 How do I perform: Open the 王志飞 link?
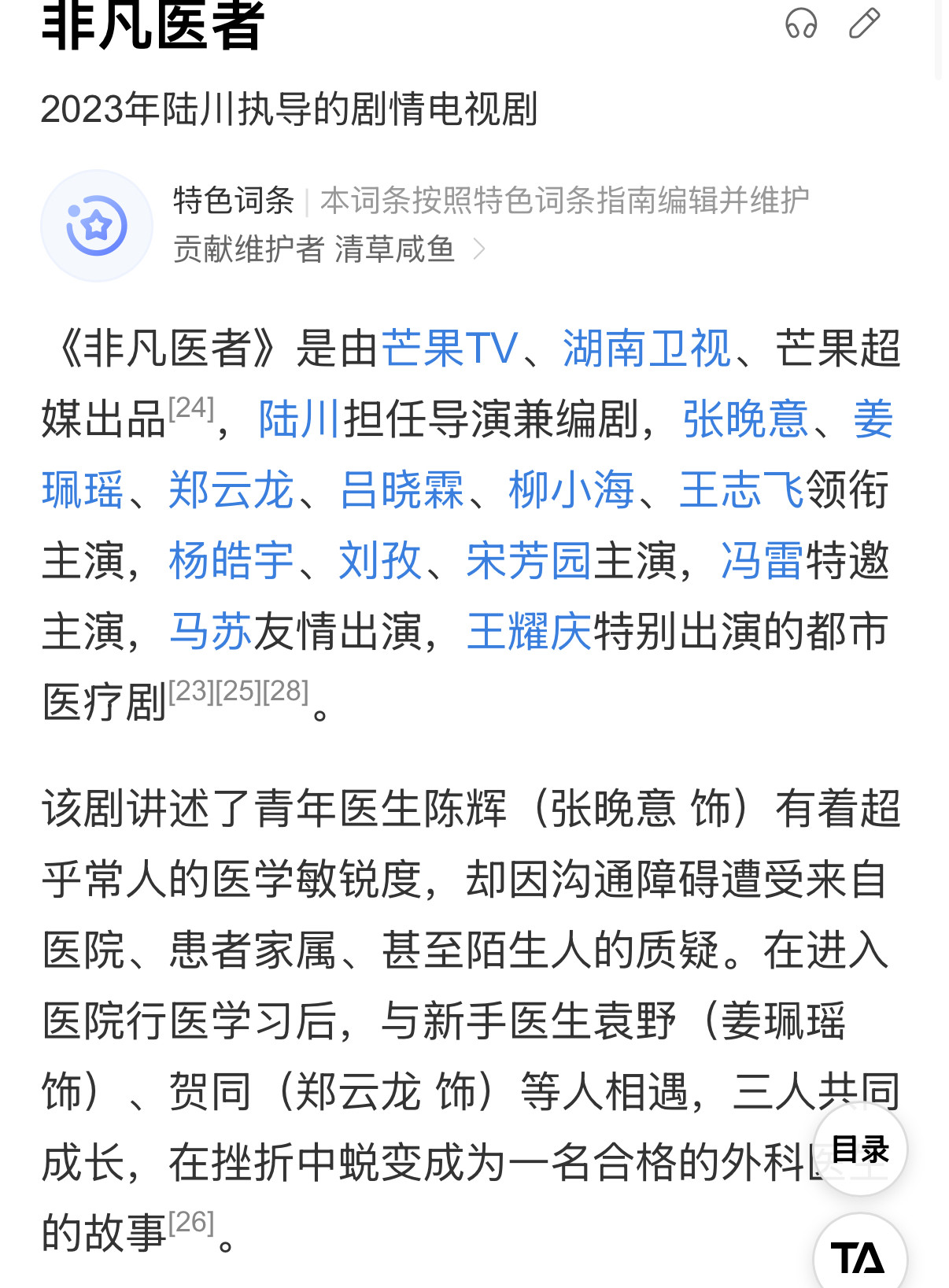coord(741,490)
